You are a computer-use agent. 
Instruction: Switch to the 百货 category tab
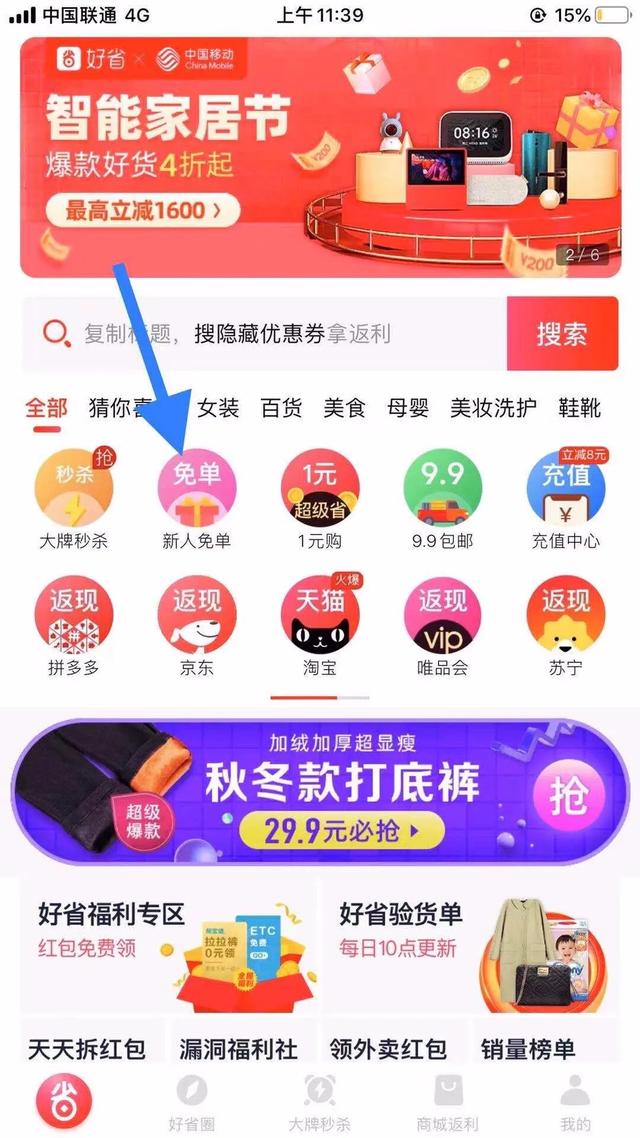click(281, 408)
